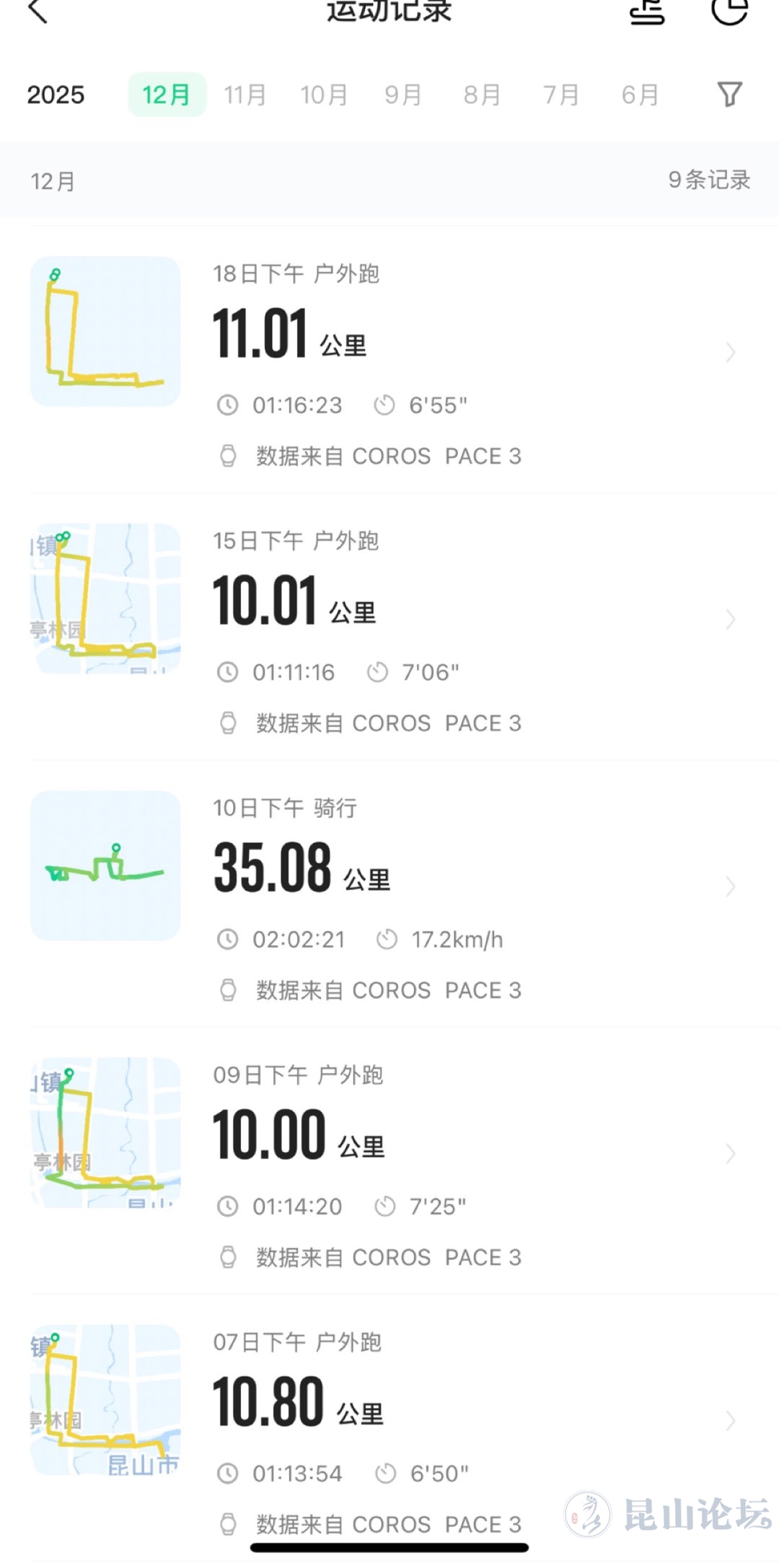View the 6月 month records

640,94
